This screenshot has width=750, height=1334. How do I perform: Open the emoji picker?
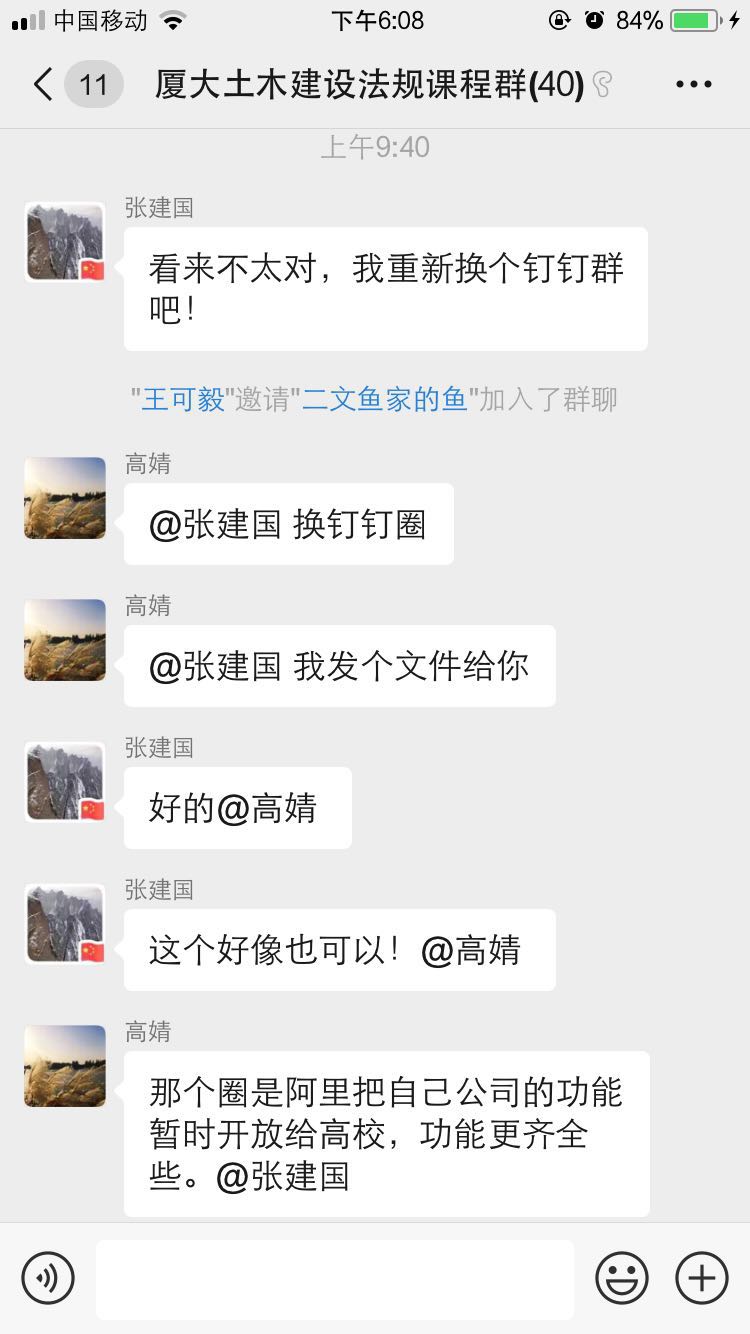[621, 1278]
